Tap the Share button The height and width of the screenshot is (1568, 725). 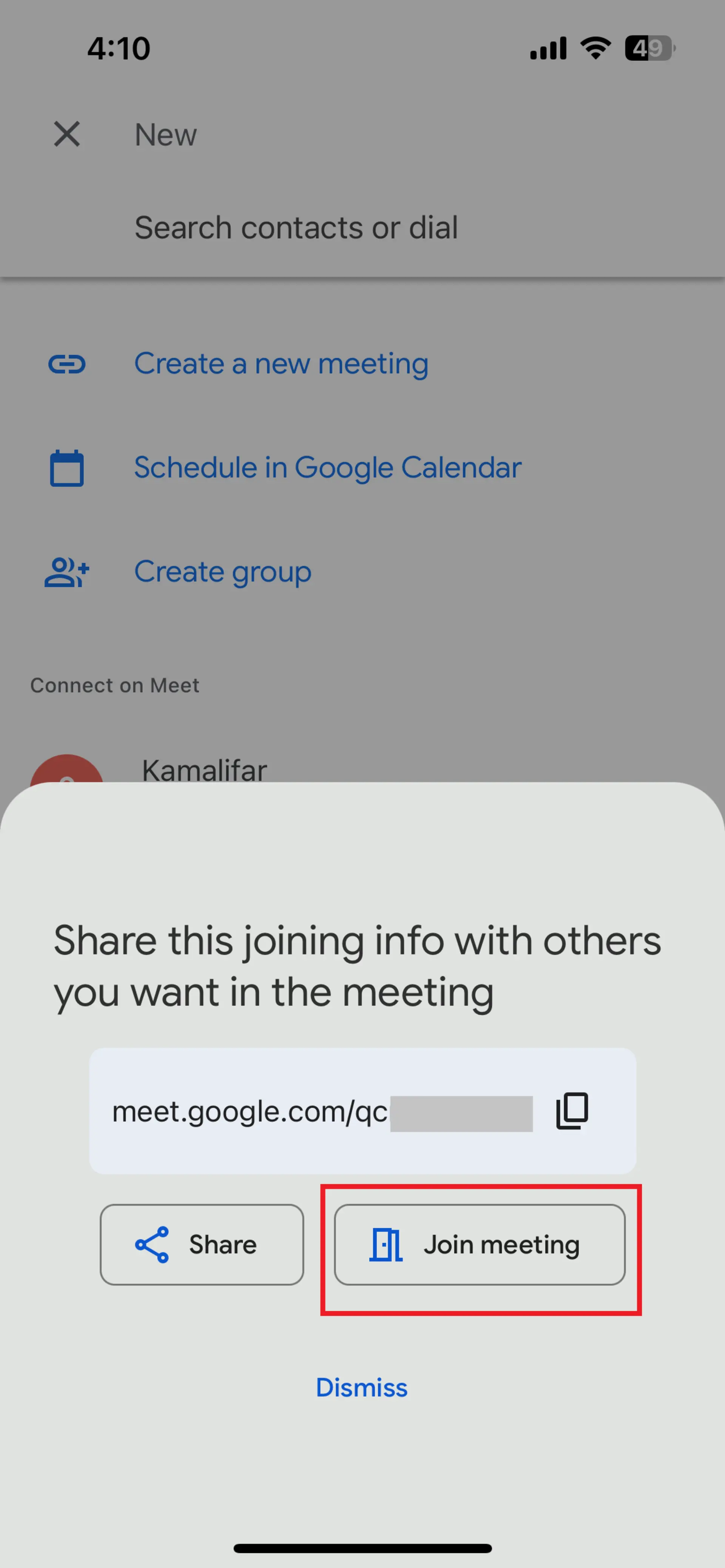(x=202, y=1244)
